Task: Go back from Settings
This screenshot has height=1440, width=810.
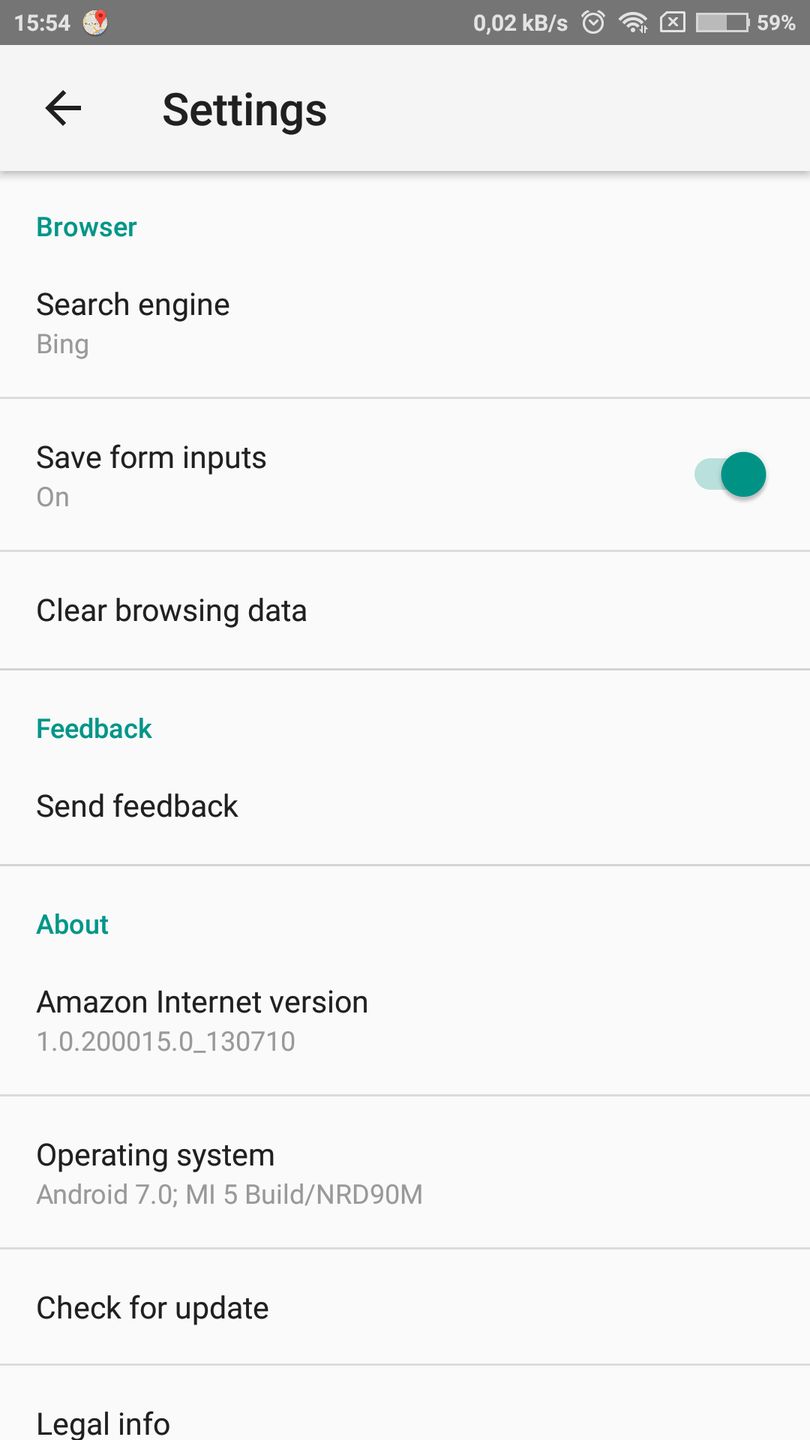Action: click(x=63, y=108)
